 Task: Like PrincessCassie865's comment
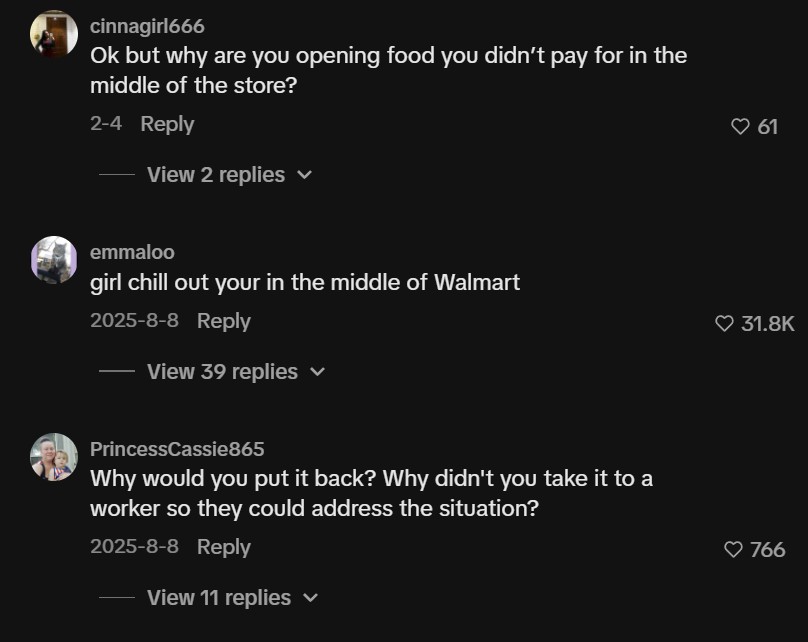(x=734, y=549)
